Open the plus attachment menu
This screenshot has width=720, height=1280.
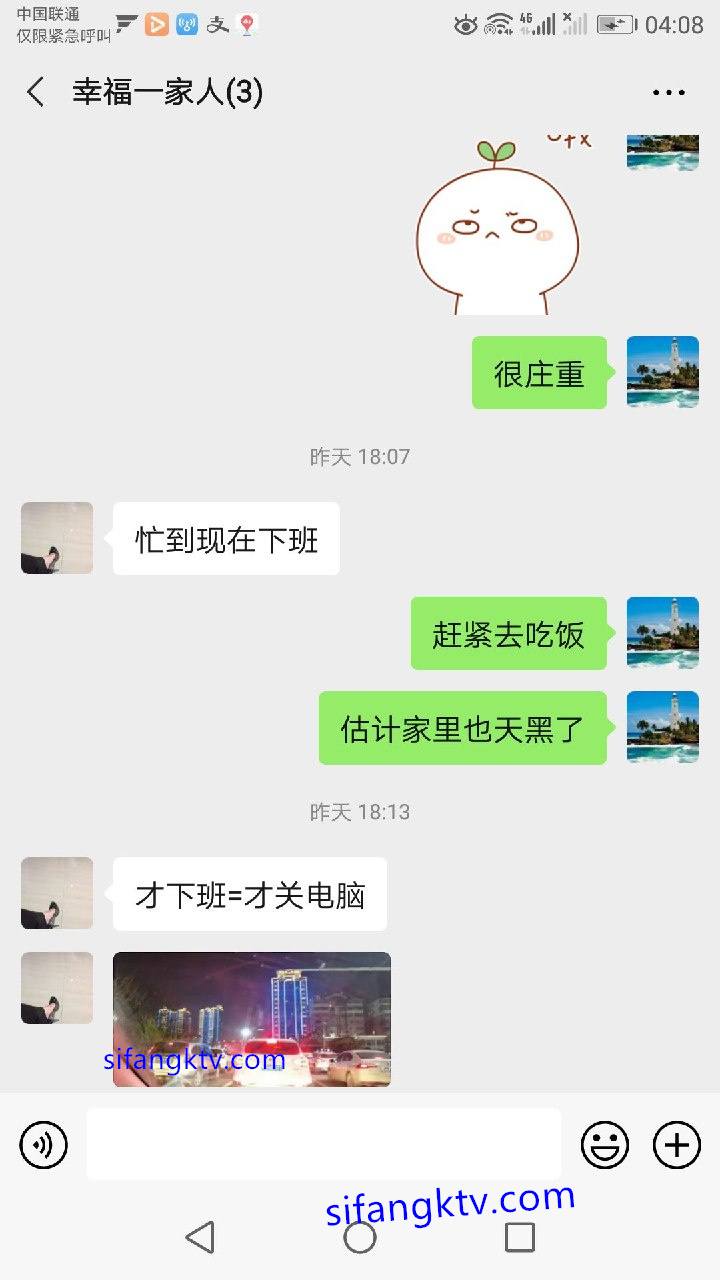(x=677, y=1145)
